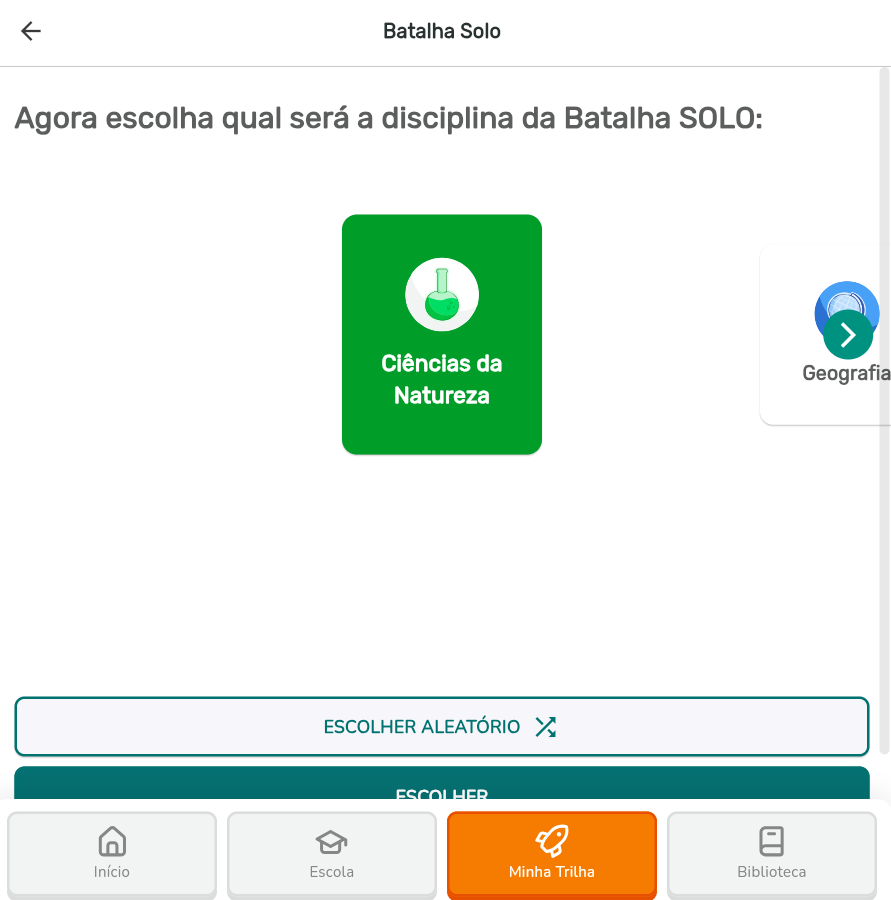
Task: Go to Minha Trilha tab
Action: pos(551,853)
